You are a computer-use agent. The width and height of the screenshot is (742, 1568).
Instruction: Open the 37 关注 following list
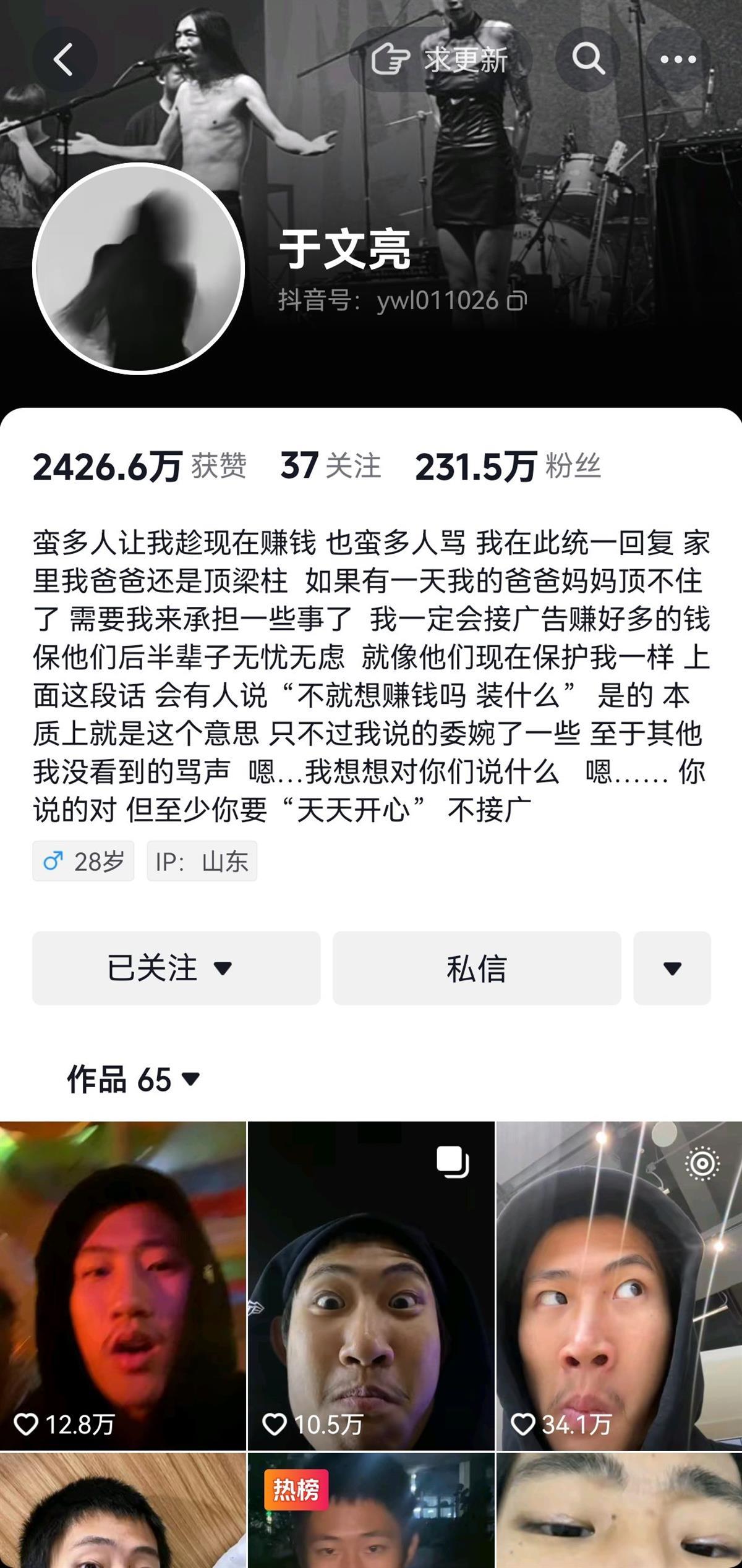pos(330,466)
